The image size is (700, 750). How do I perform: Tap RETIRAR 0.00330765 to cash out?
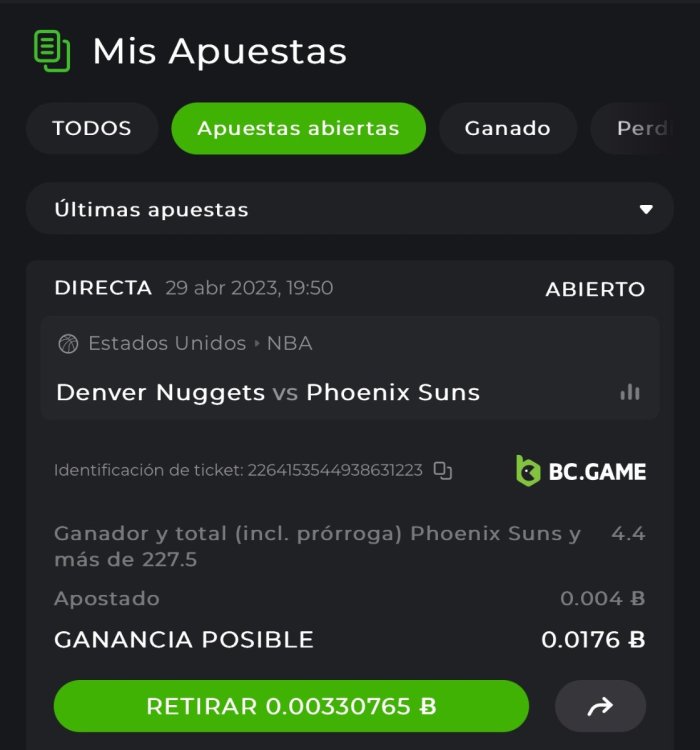(291, 706)
